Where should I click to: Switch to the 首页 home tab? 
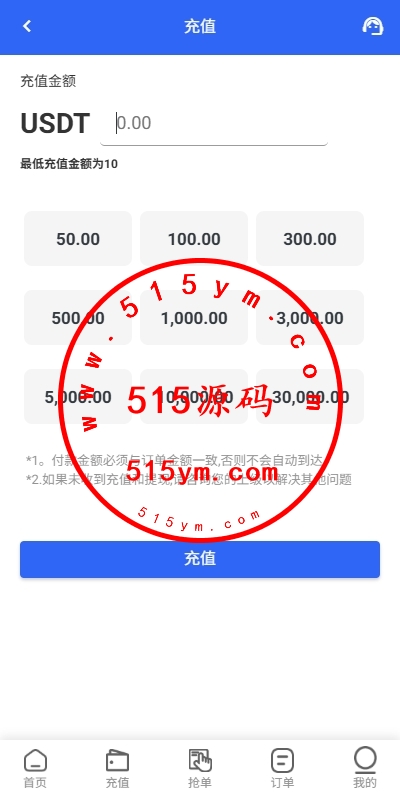35,768
